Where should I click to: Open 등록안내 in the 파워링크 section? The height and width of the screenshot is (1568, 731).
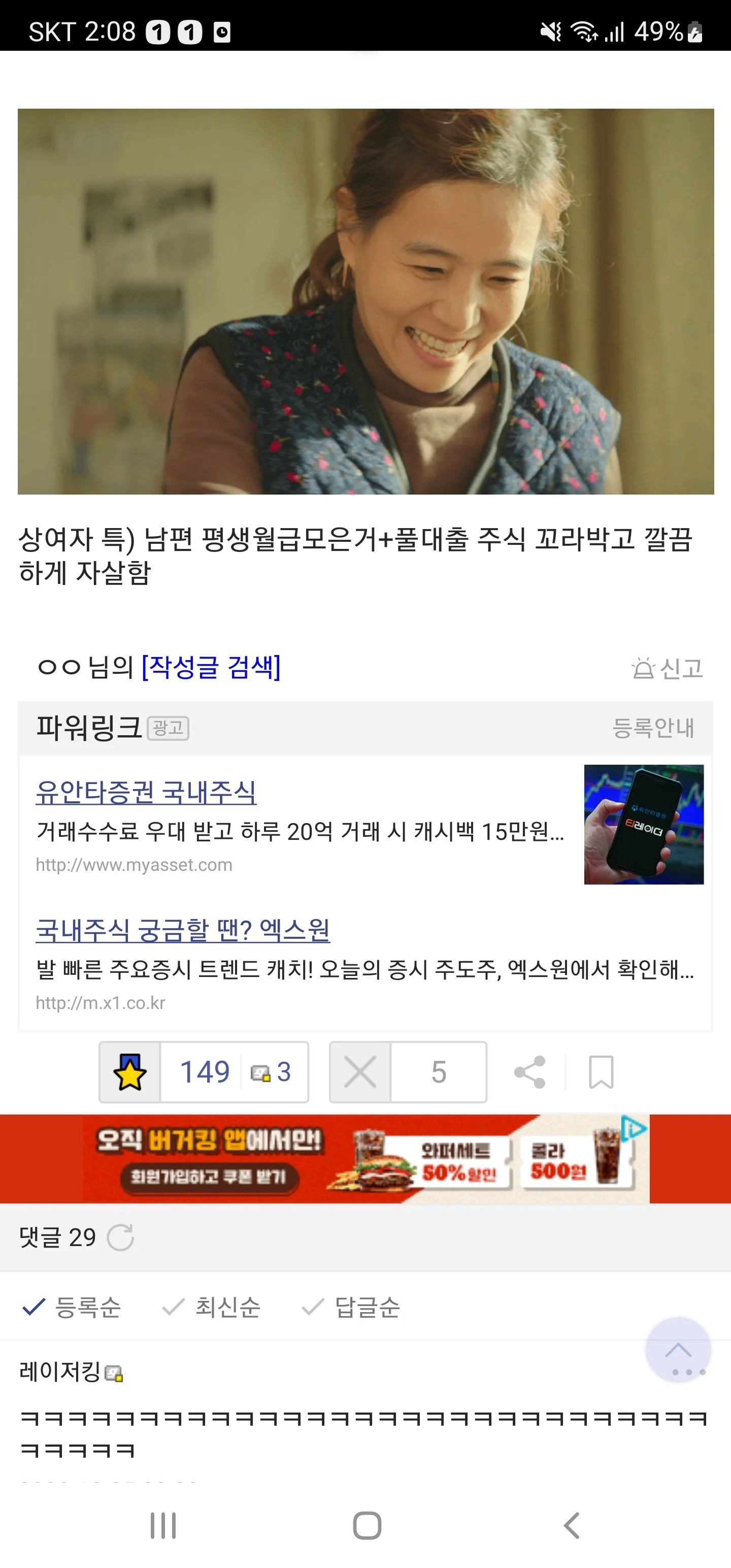652,728
